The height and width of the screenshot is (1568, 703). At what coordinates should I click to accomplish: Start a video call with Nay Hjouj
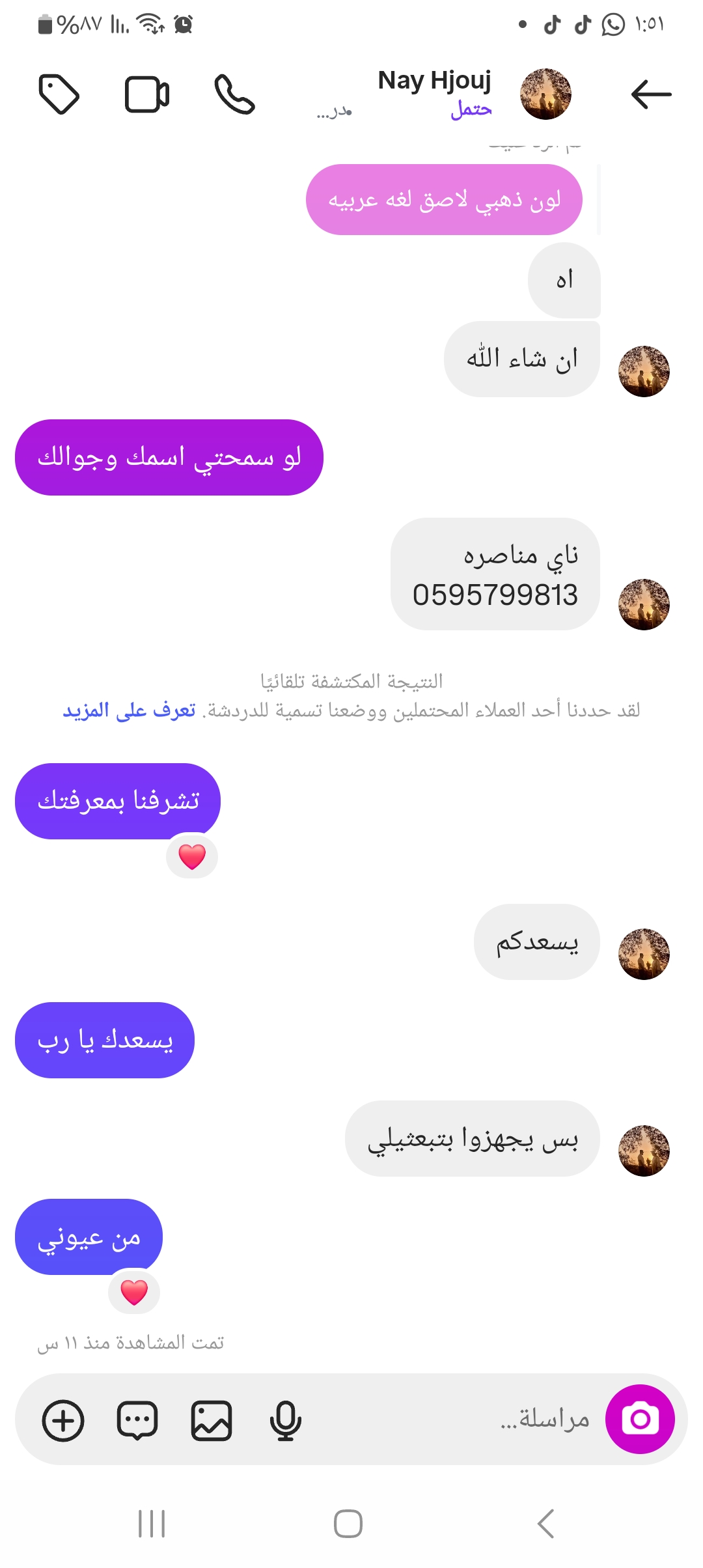(x=147, y=94)
